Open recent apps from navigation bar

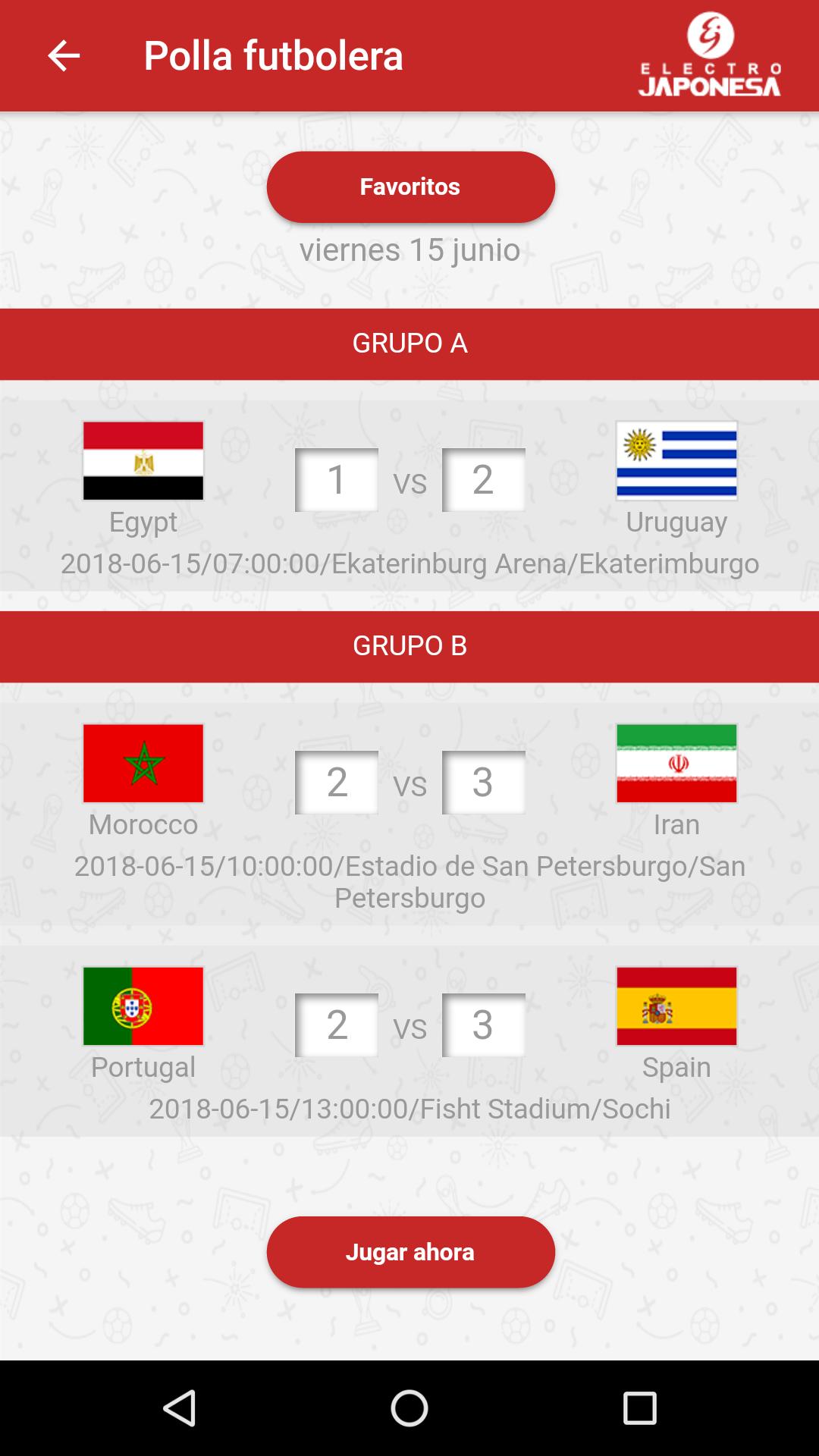click(639, 1408)
